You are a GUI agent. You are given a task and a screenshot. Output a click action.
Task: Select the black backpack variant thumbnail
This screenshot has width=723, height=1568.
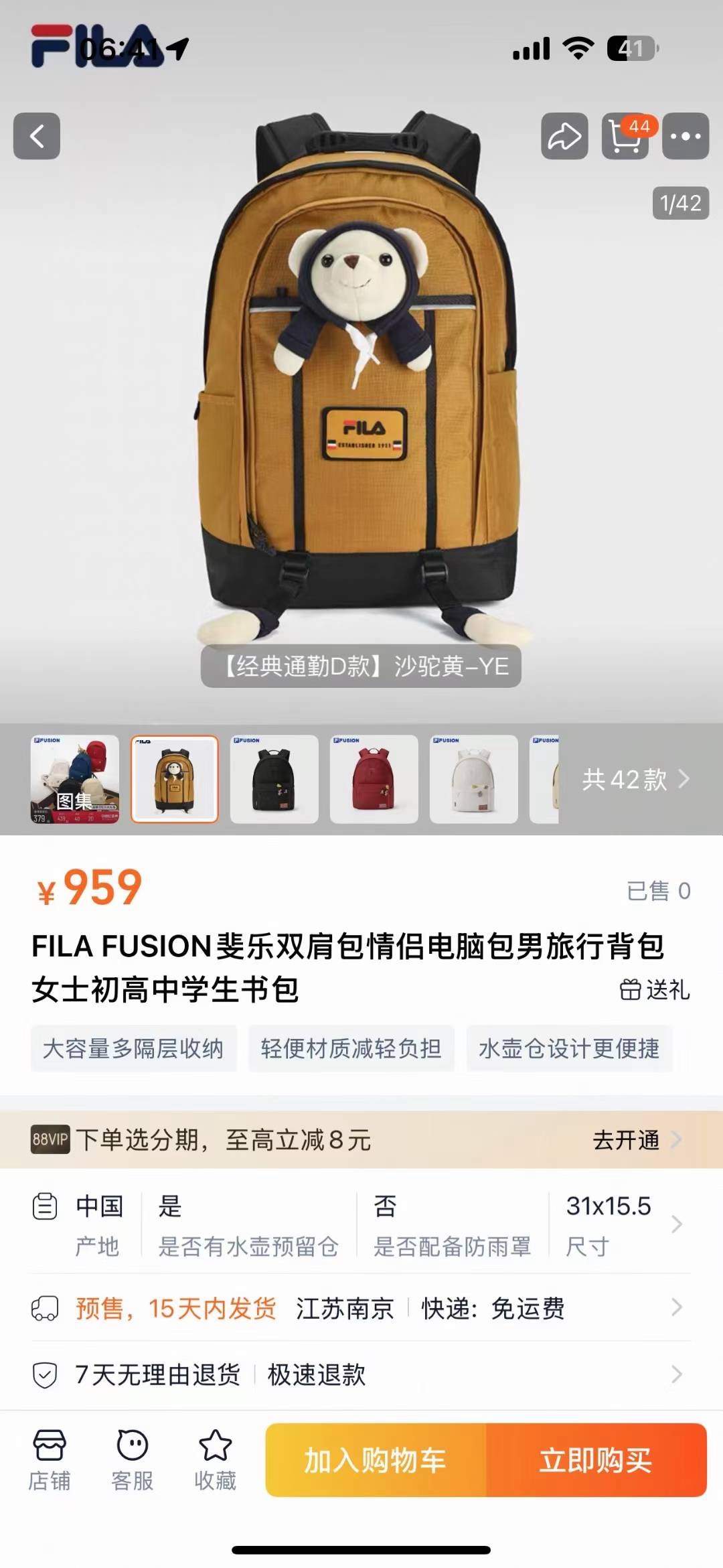click(x=274, y=779)
